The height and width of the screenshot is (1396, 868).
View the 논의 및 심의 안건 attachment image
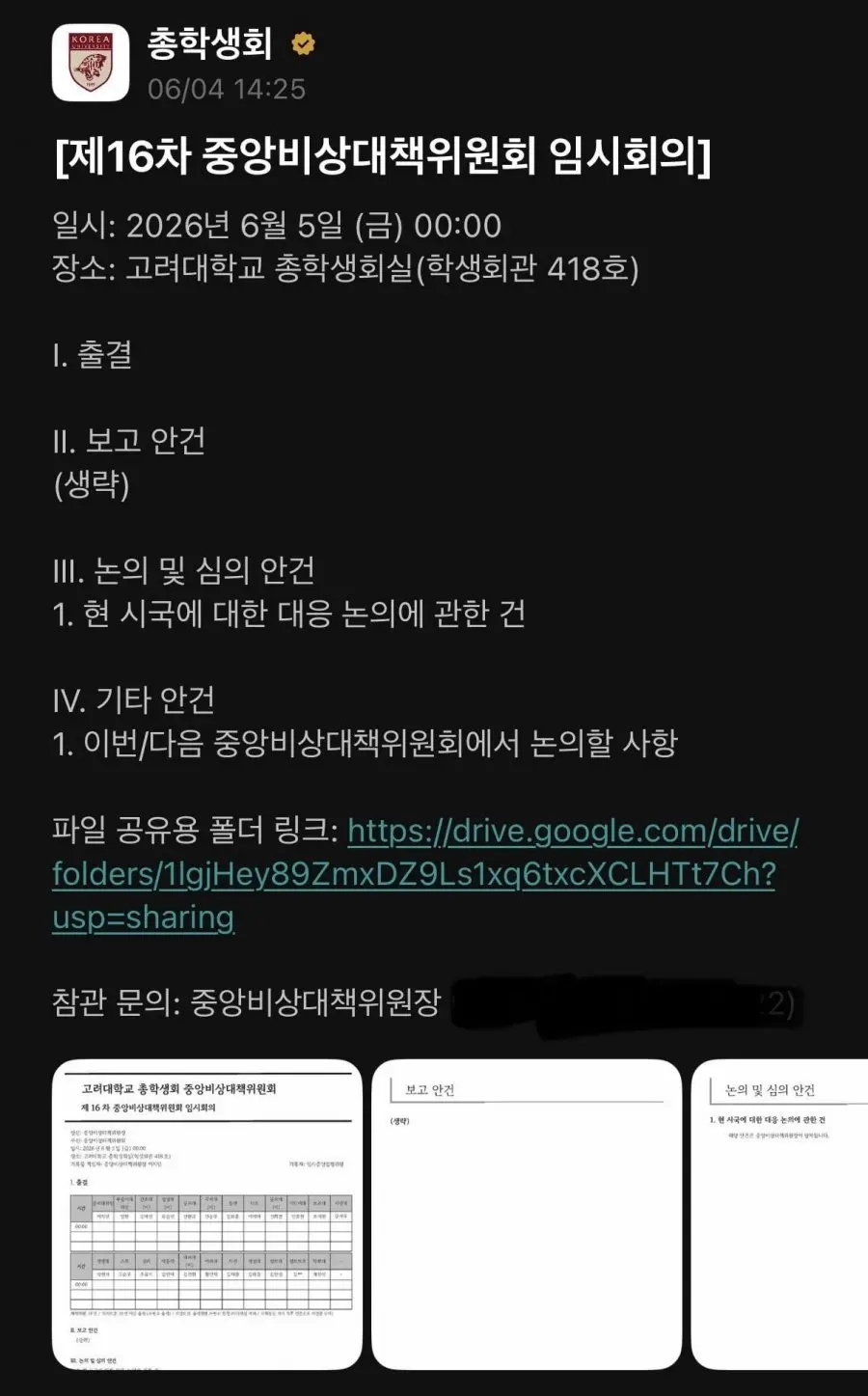779,1215
